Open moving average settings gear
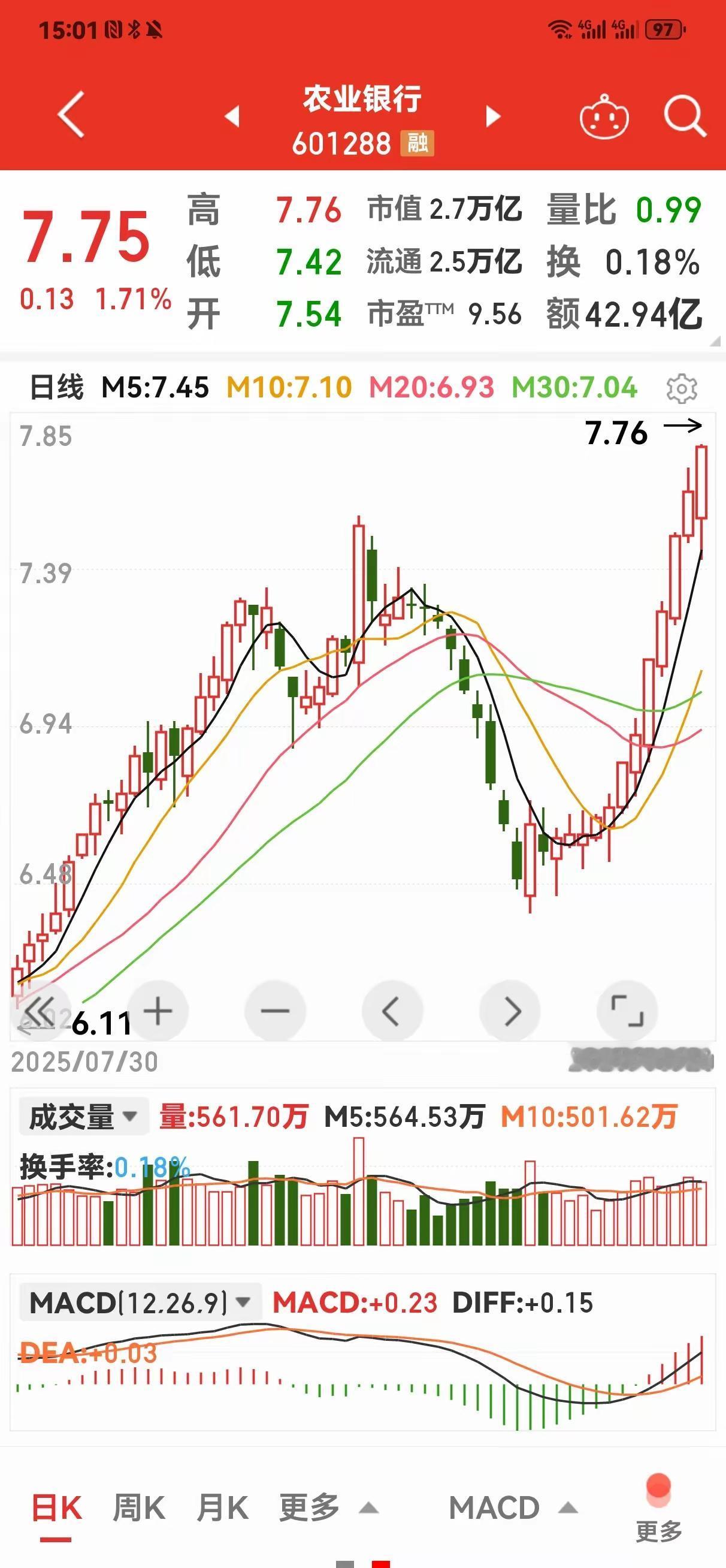The width and height of the screenshot is (726, 1568). (681, 388)
